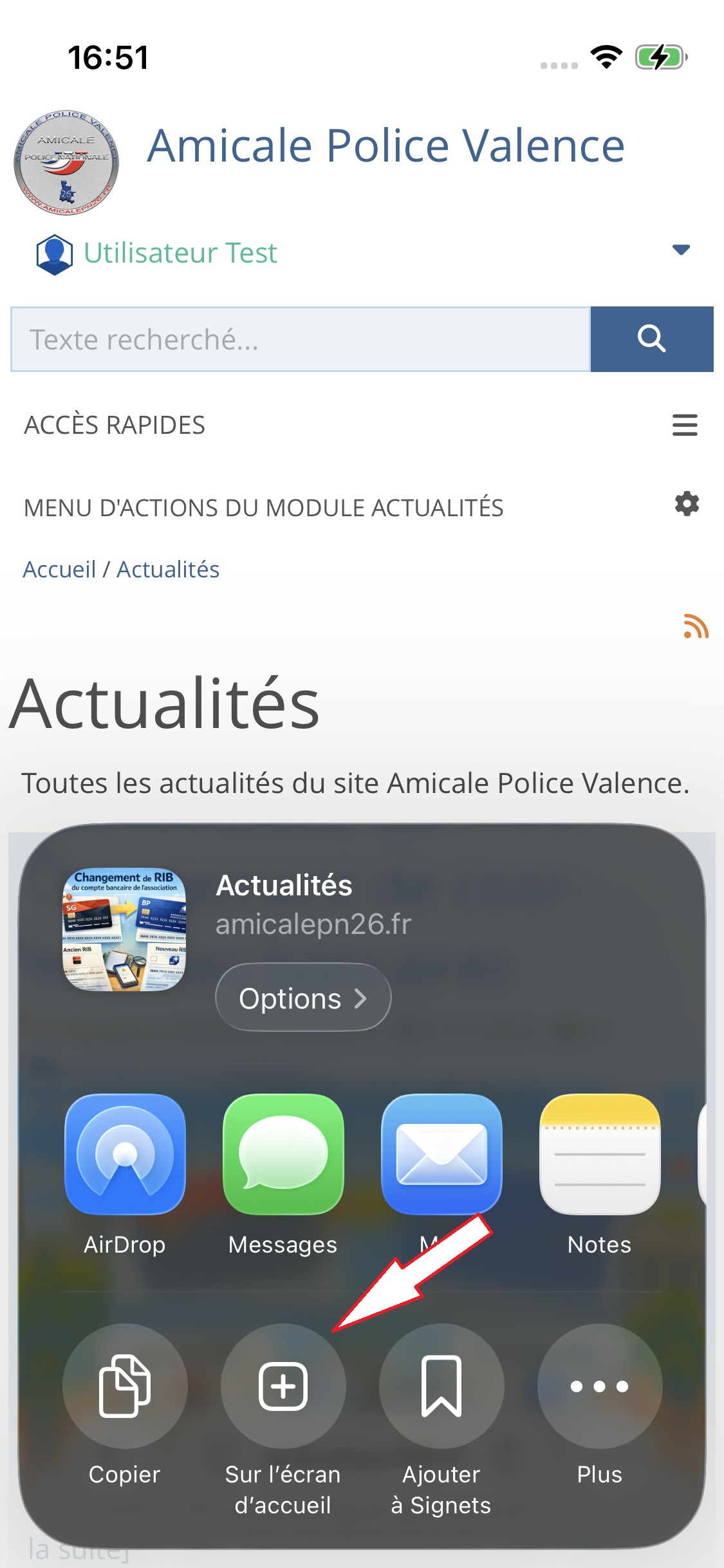
Task: Open the Plus more actions
Action: click(599, 1386)
